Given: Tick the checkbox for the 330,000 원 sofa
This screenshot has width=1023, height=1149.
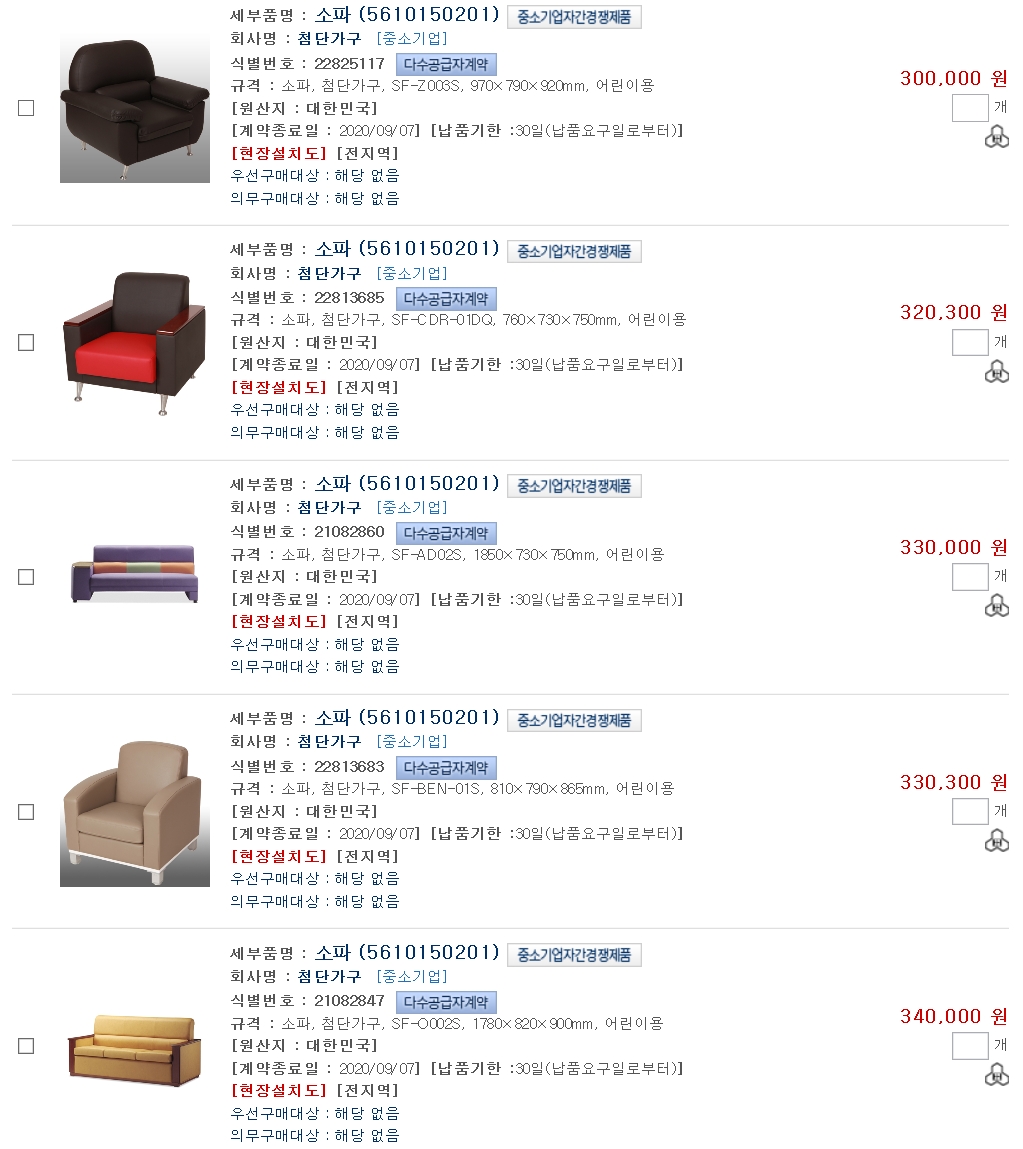Looking at the screenshot, I should (x=26, y=577).
